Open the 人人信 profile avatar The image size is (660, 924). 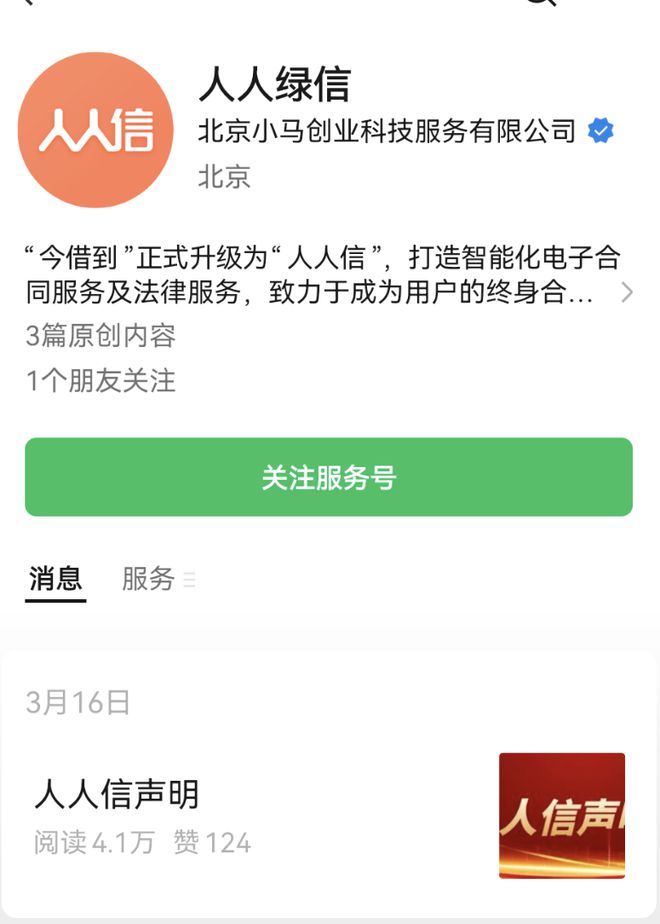[96, 130]
